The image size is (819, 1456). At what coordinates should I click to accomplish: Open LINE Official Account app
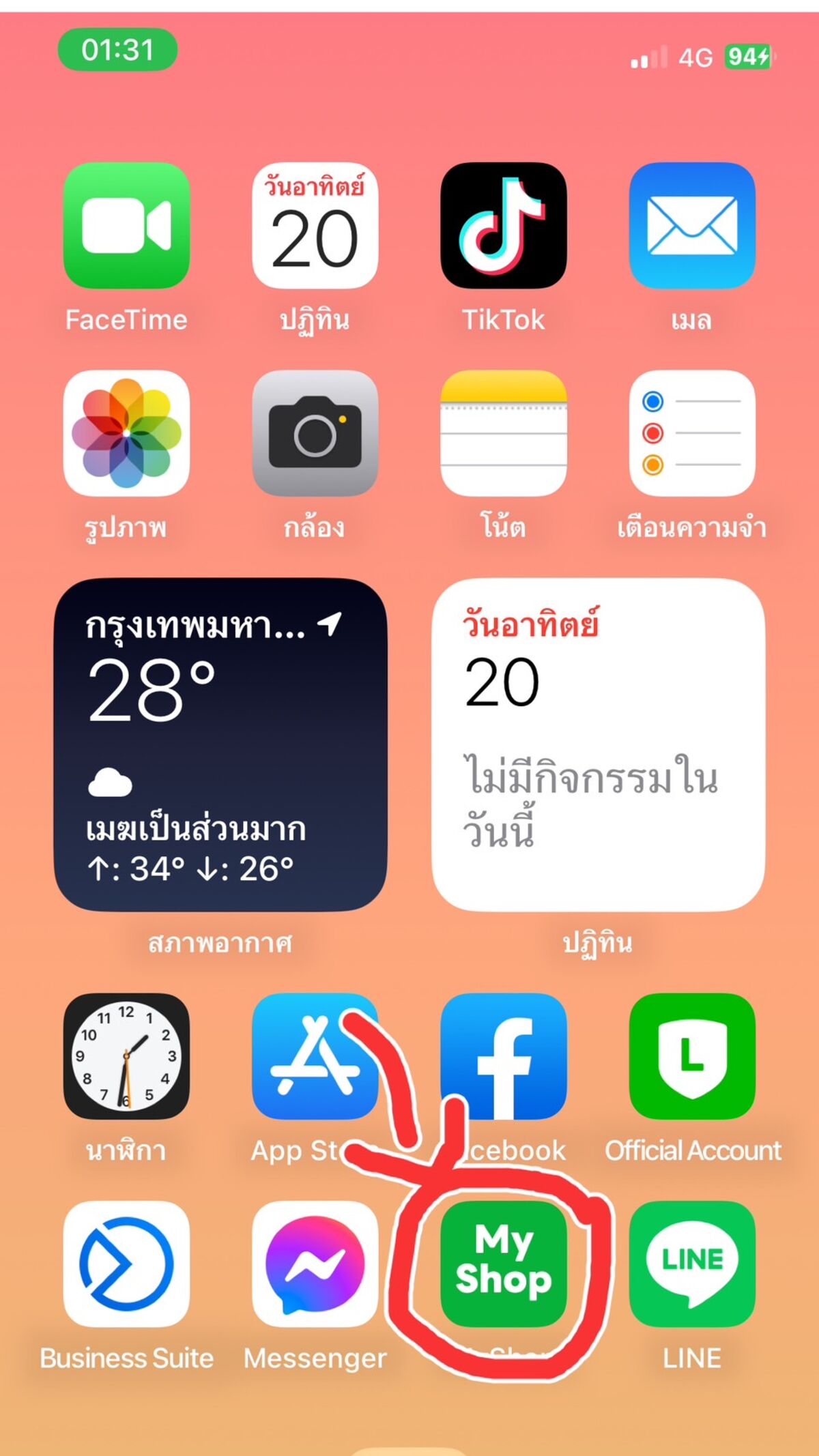coord(692,1056)
